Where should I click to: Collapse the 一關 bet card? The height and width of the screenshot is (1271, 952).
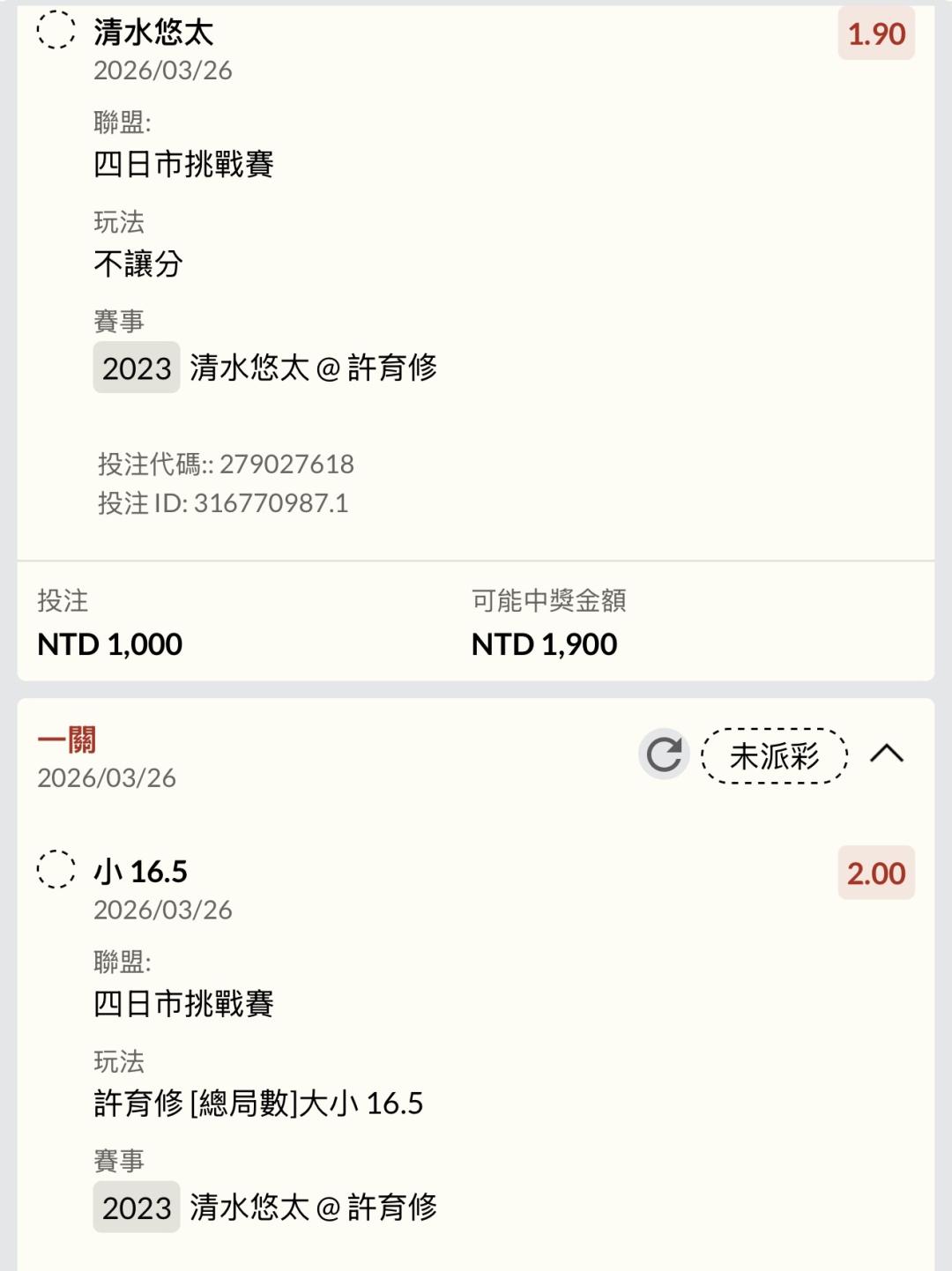tap(887, 754)
